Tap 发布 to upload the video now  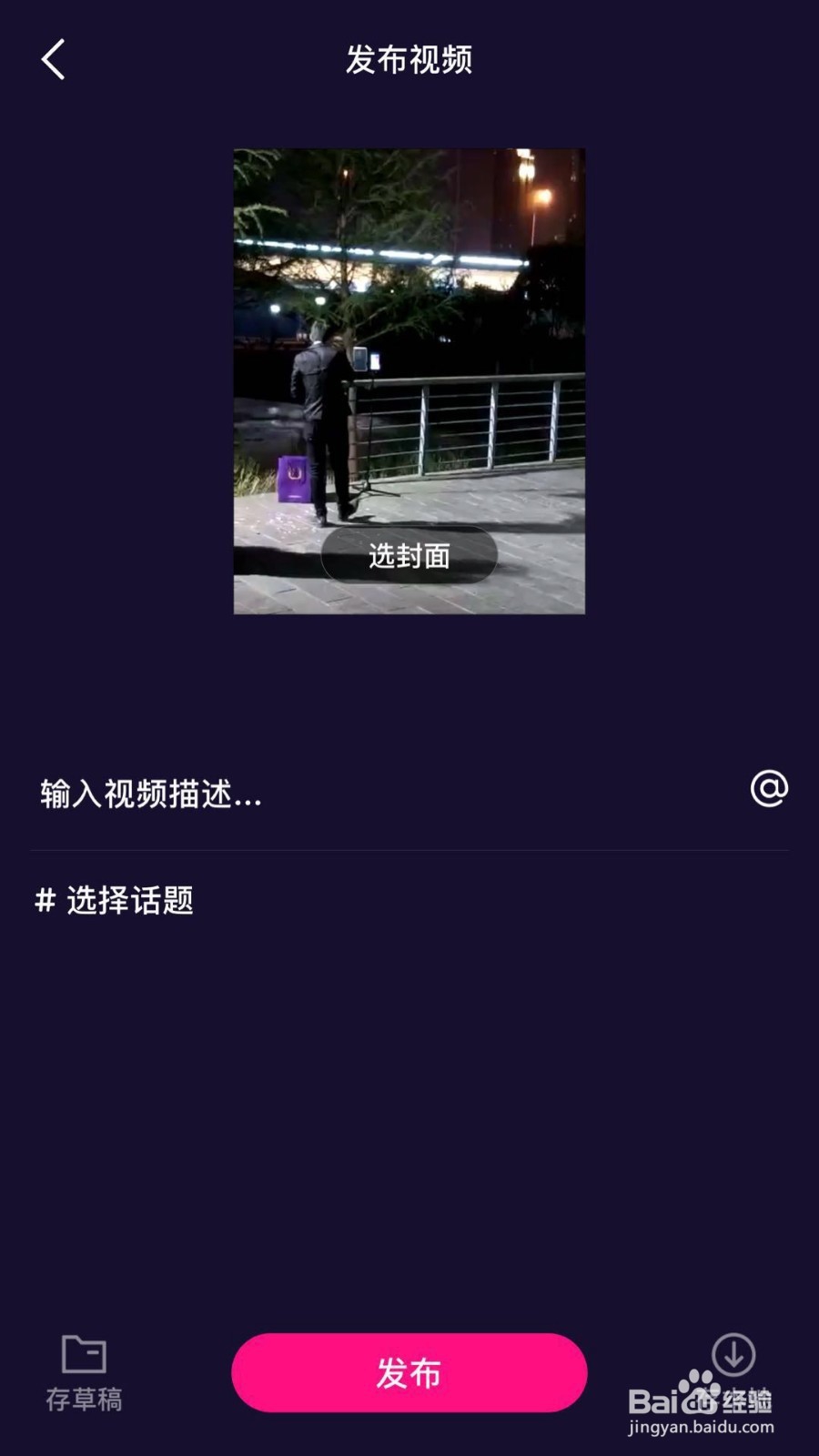[x=409, y=1374]
